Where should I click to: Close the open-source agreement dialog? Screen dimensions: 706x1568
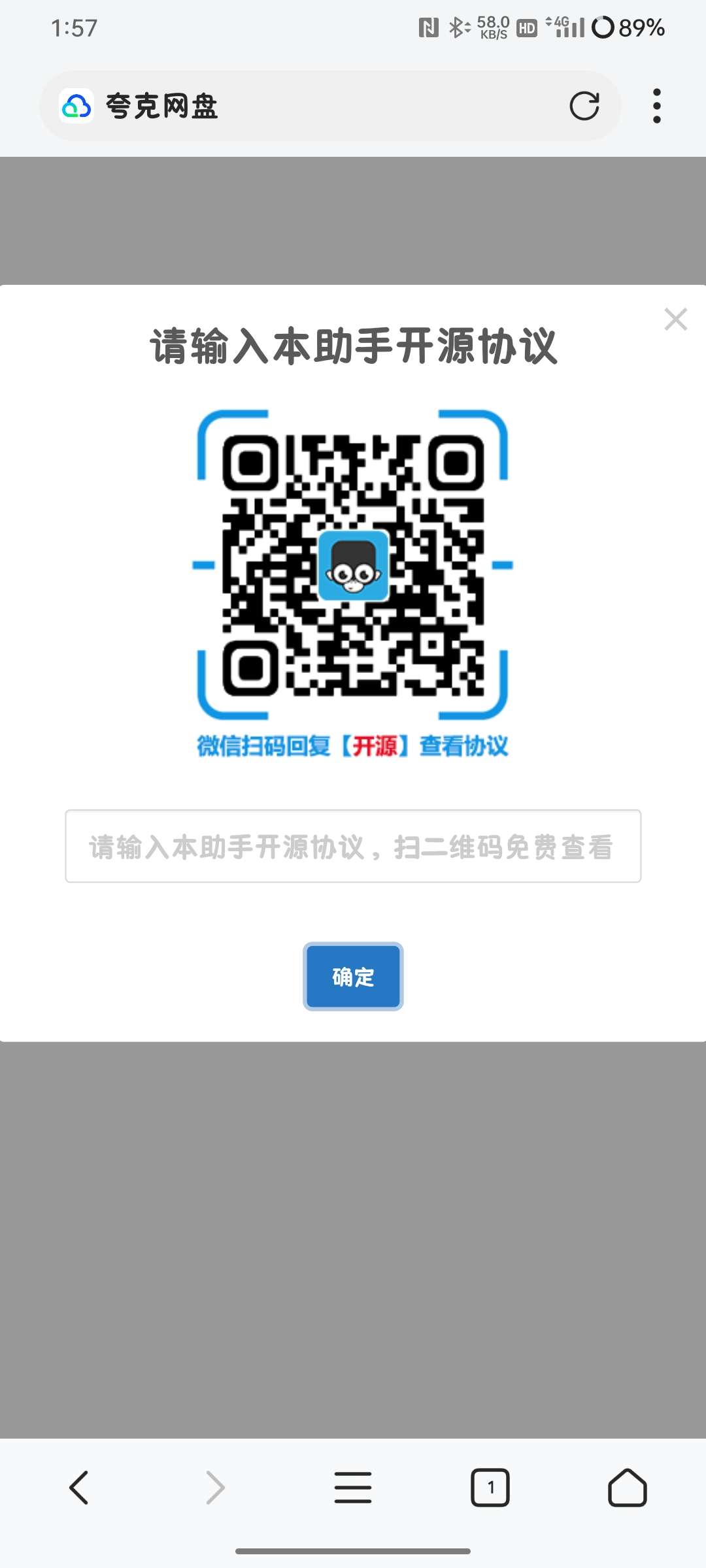[x=675, y=319]
